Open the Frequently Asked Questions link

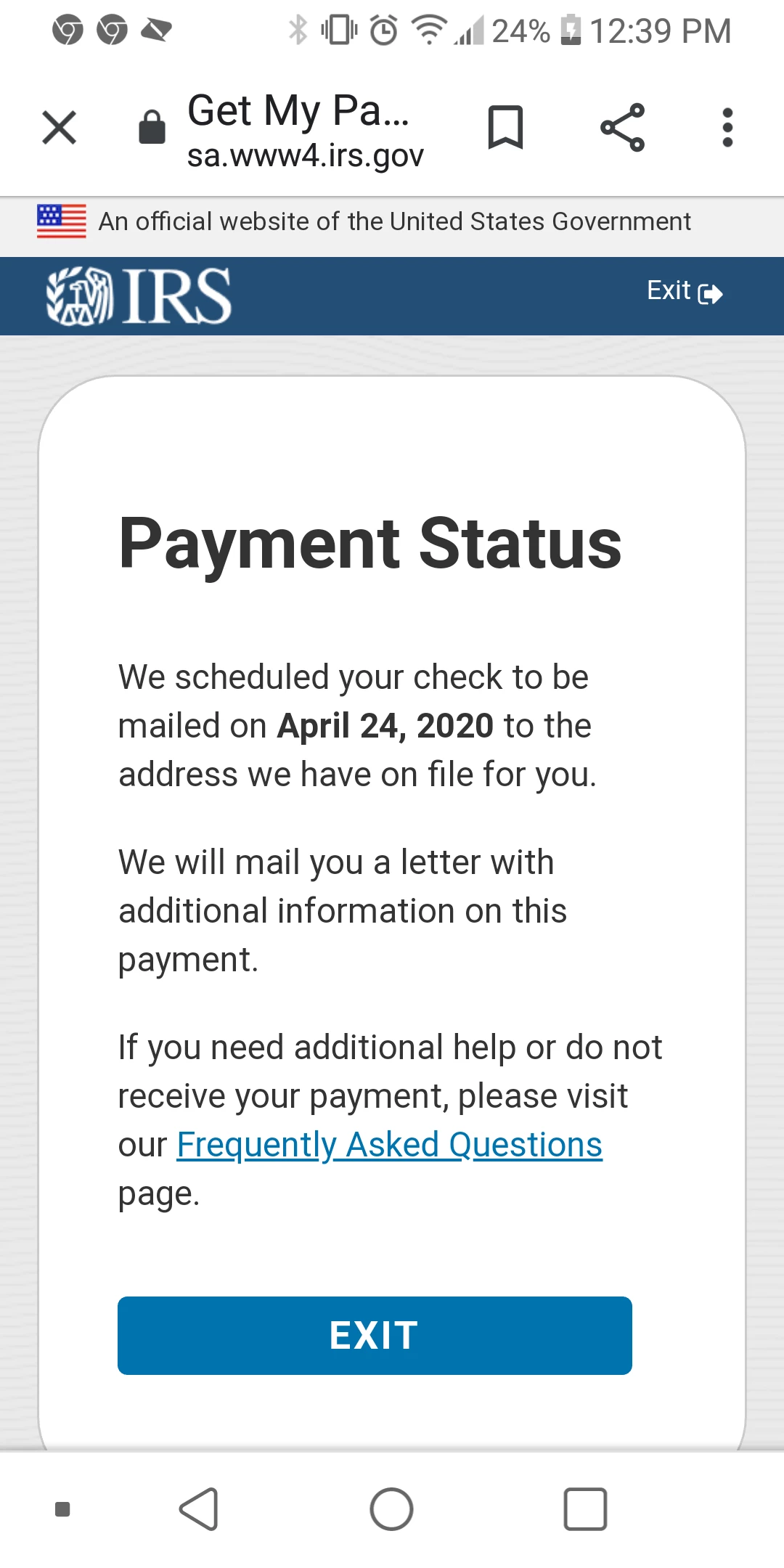(x=390, y=1145)
